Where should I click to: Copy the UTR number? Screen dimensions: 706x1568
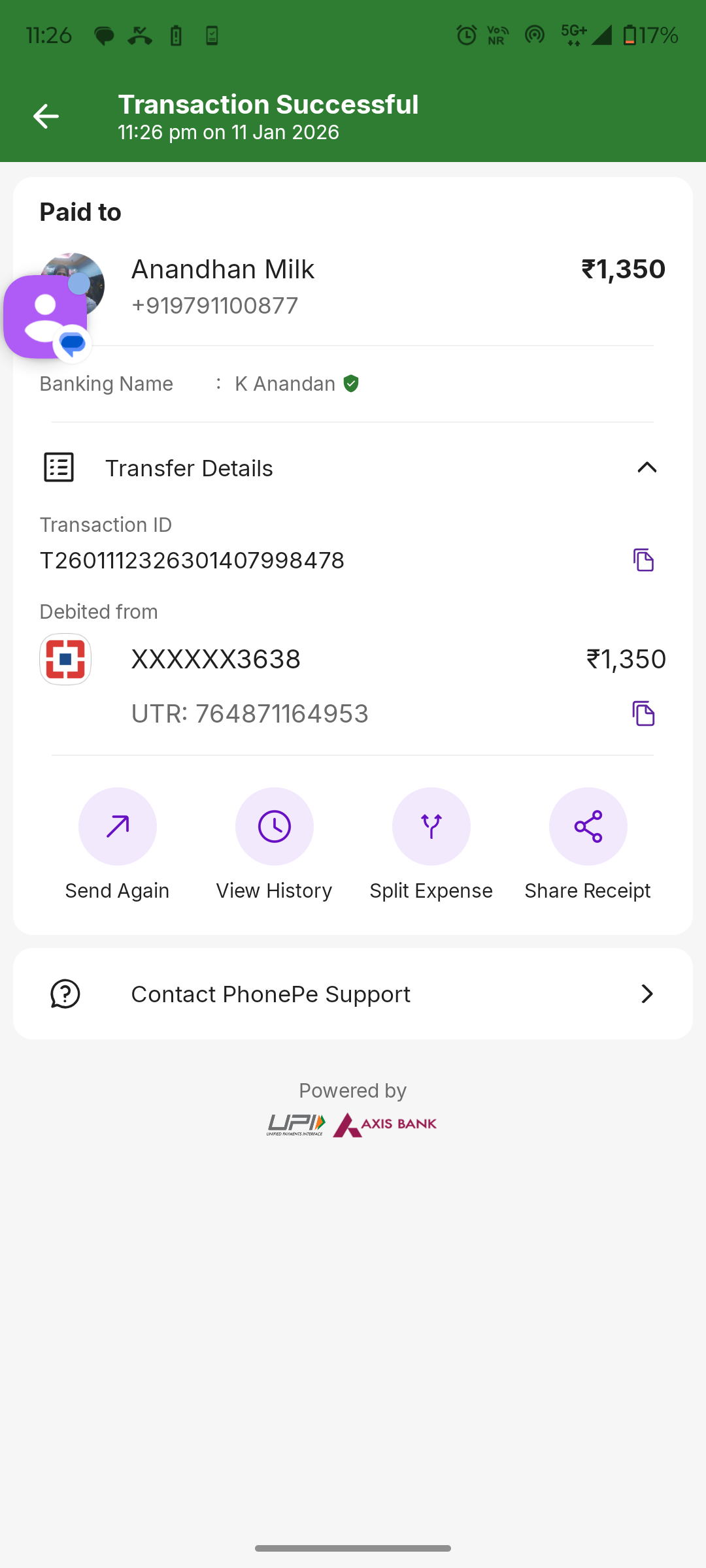[643, 713]
